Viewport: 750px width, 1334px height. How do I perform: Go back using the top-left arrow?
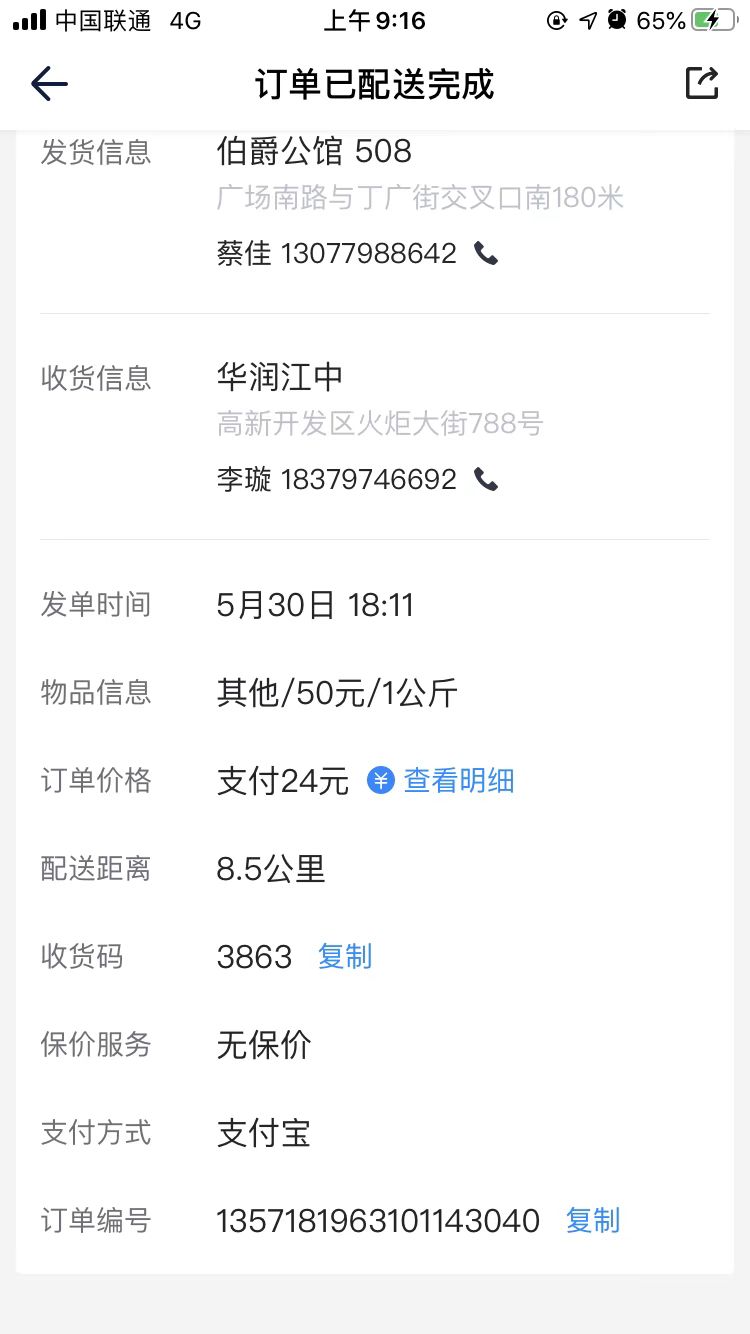point(49,84)
